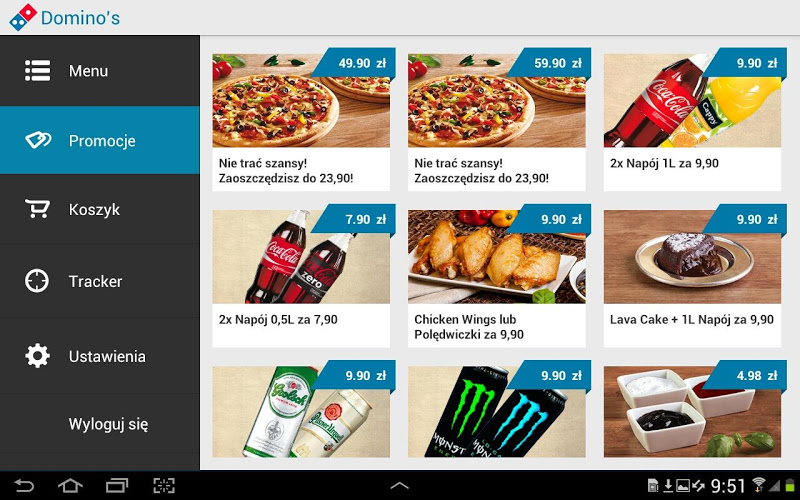Open Koszyk shopping cart
Image resolution: width=800 pixels, height=500 pixels.
(99, 210)
